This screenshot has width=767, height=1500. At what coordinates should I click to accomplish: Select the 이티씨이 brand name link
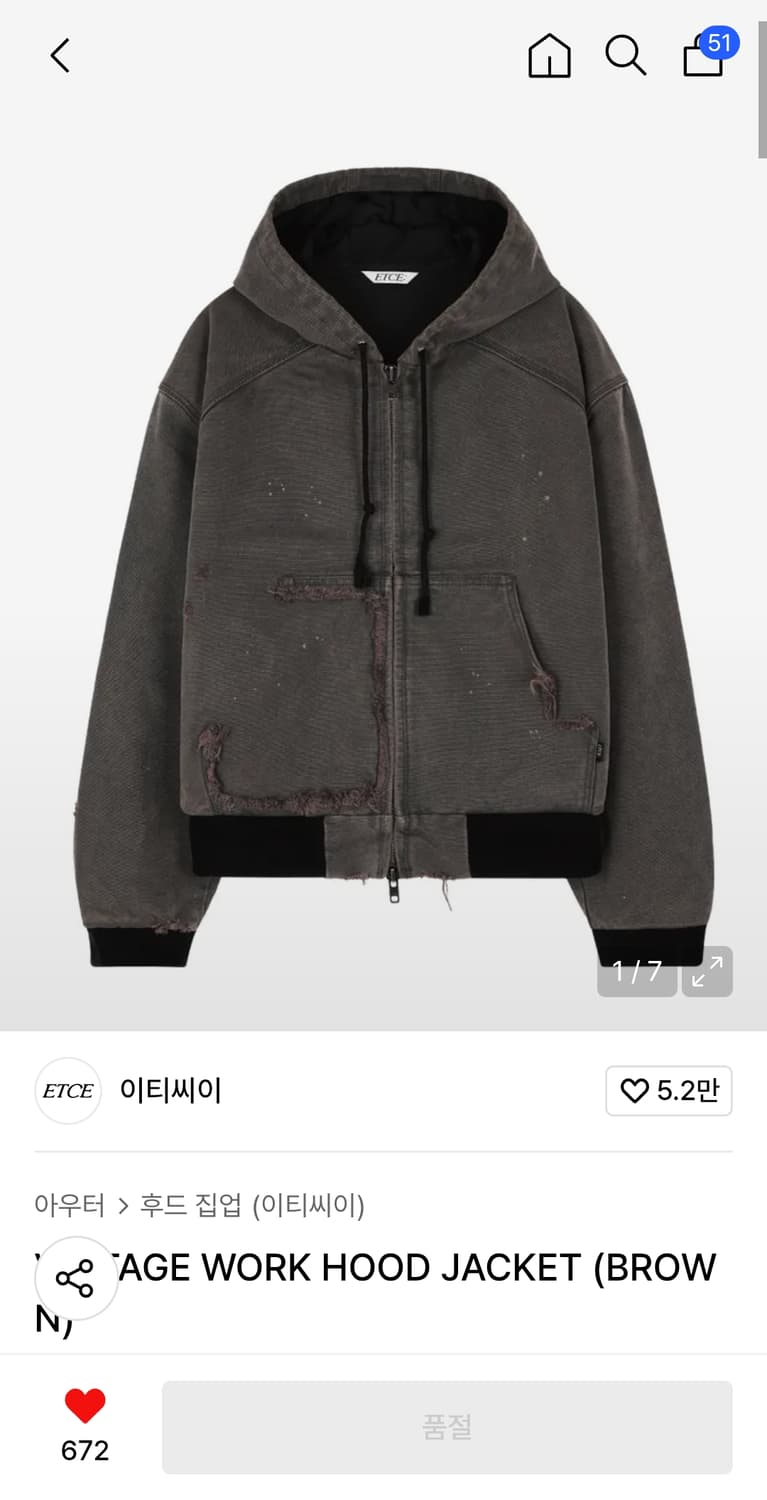[170, 1091]
